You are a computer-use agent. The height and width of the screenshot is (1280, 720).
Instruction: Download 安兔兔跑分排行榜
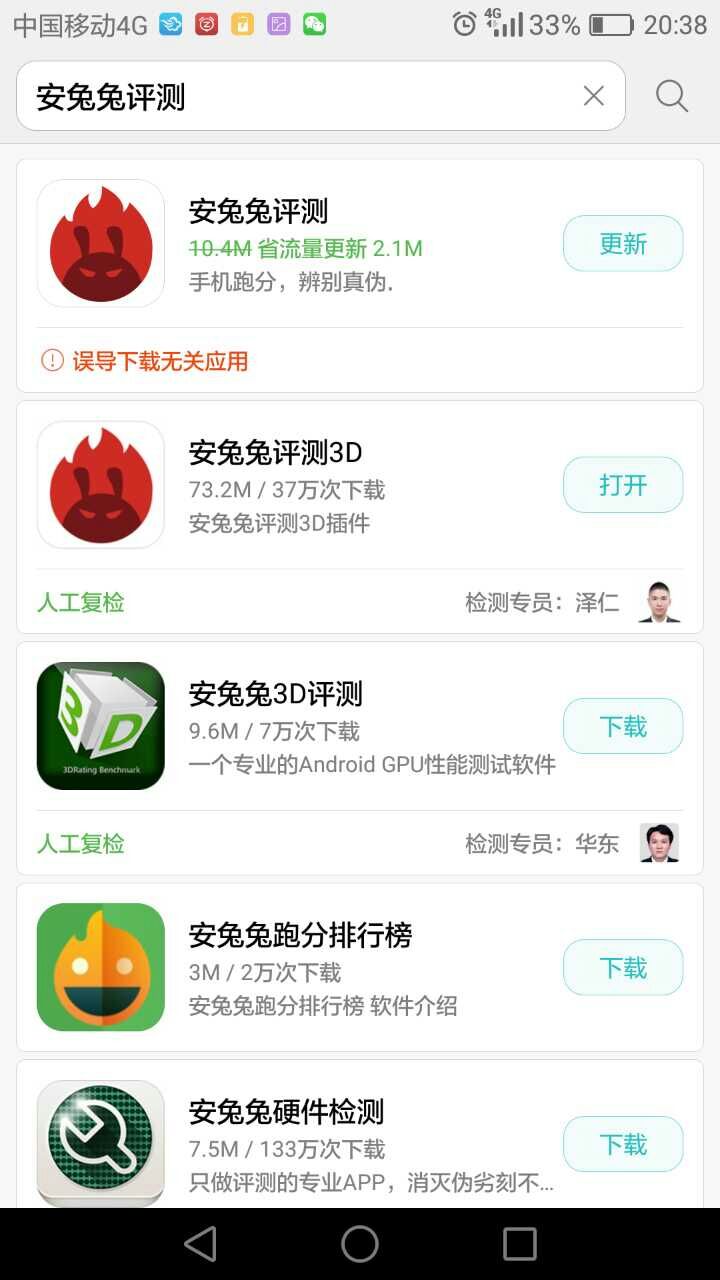tap(623, 967)
